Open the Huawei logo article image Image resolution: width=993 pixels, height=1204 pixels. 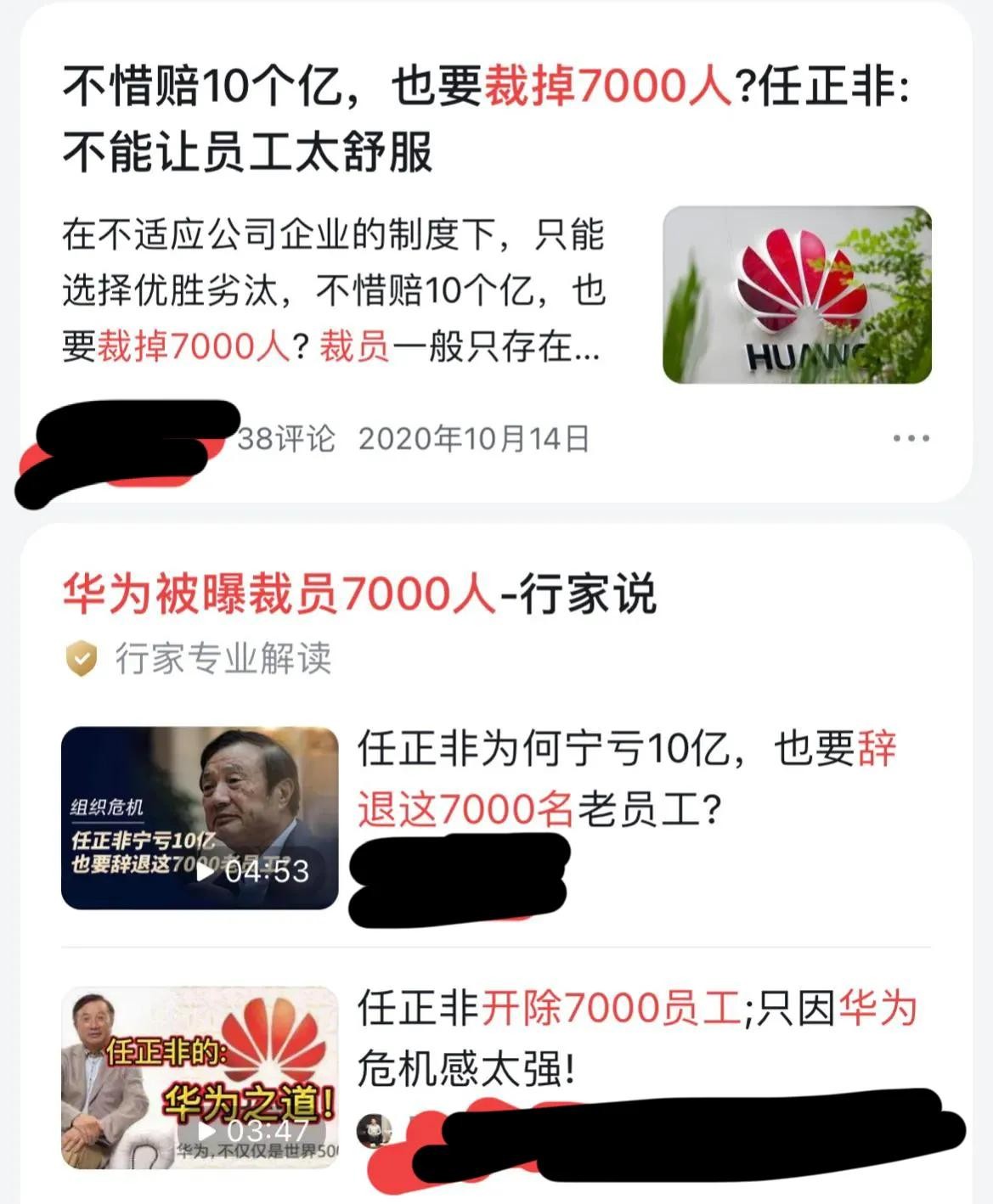pos(796,295)
